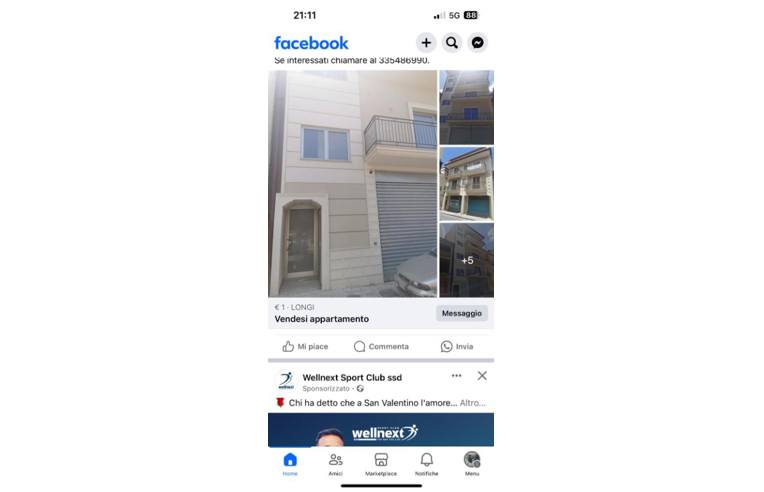
Task: Switch to the Amici tab
Action: (335, 463)
